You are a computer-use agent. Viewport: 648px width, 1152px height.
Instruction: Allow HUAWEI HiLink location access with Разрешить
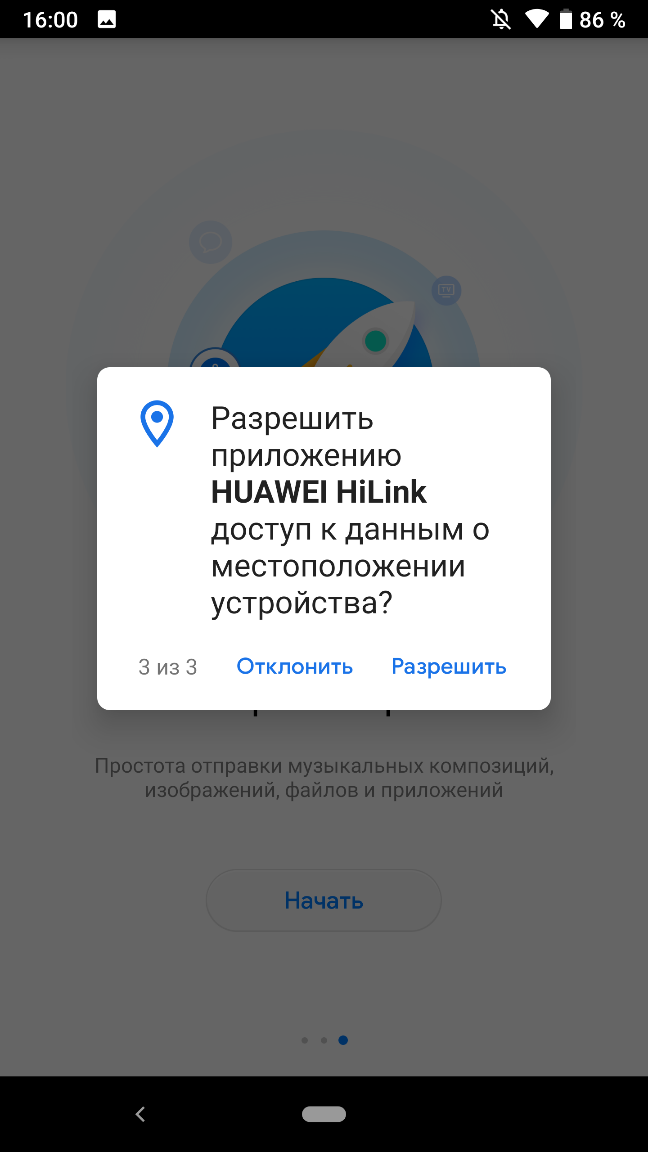tap(448, 666)
